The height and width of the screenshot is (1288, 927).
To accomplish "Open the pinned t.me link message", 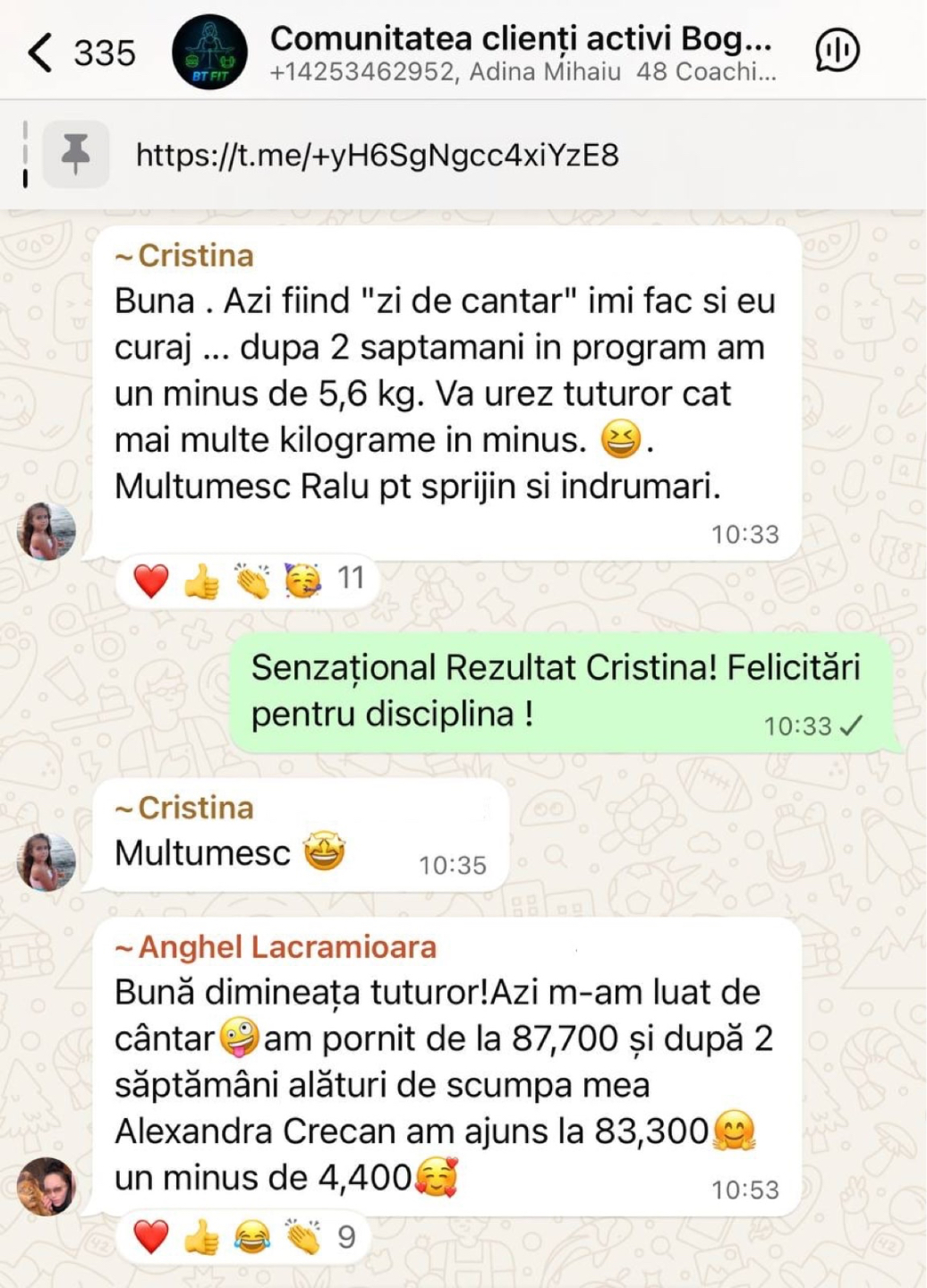I will 377,156.
